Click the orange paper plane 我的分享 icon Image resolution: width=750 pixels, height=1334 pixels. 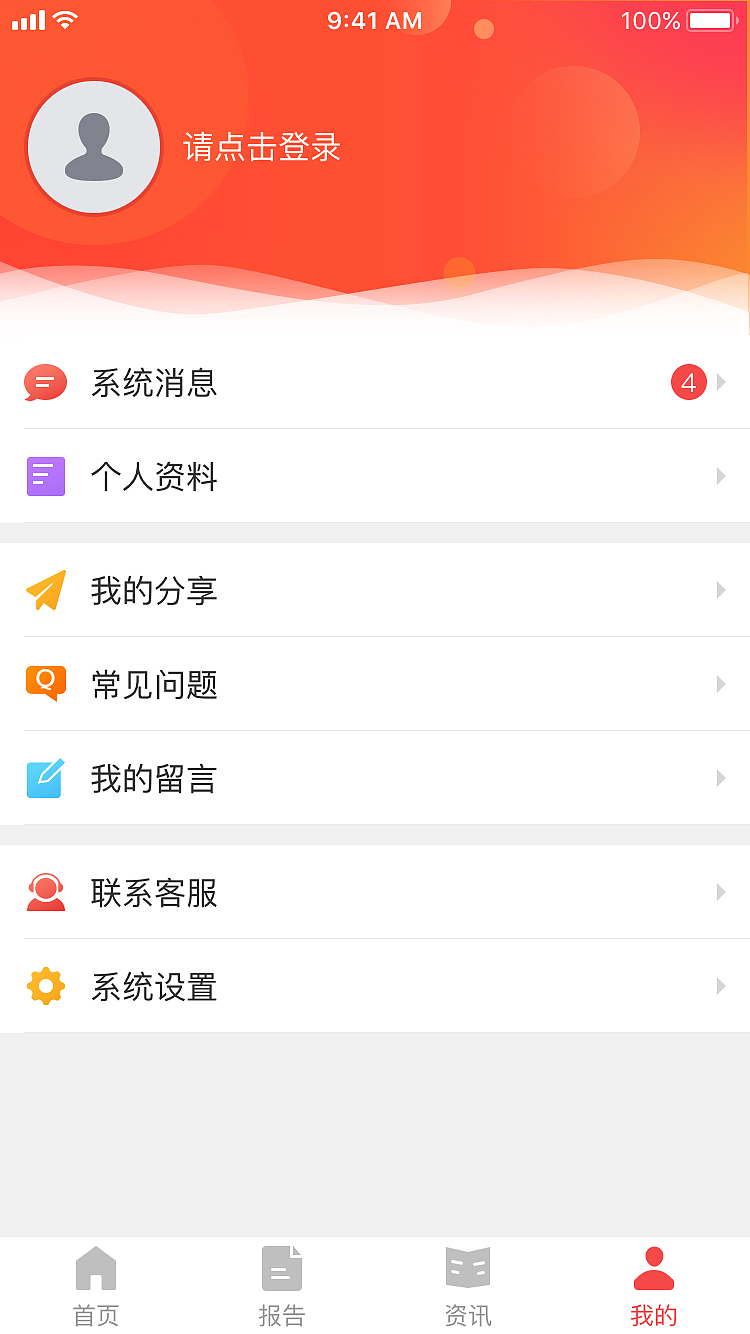[x=45, y=590]
